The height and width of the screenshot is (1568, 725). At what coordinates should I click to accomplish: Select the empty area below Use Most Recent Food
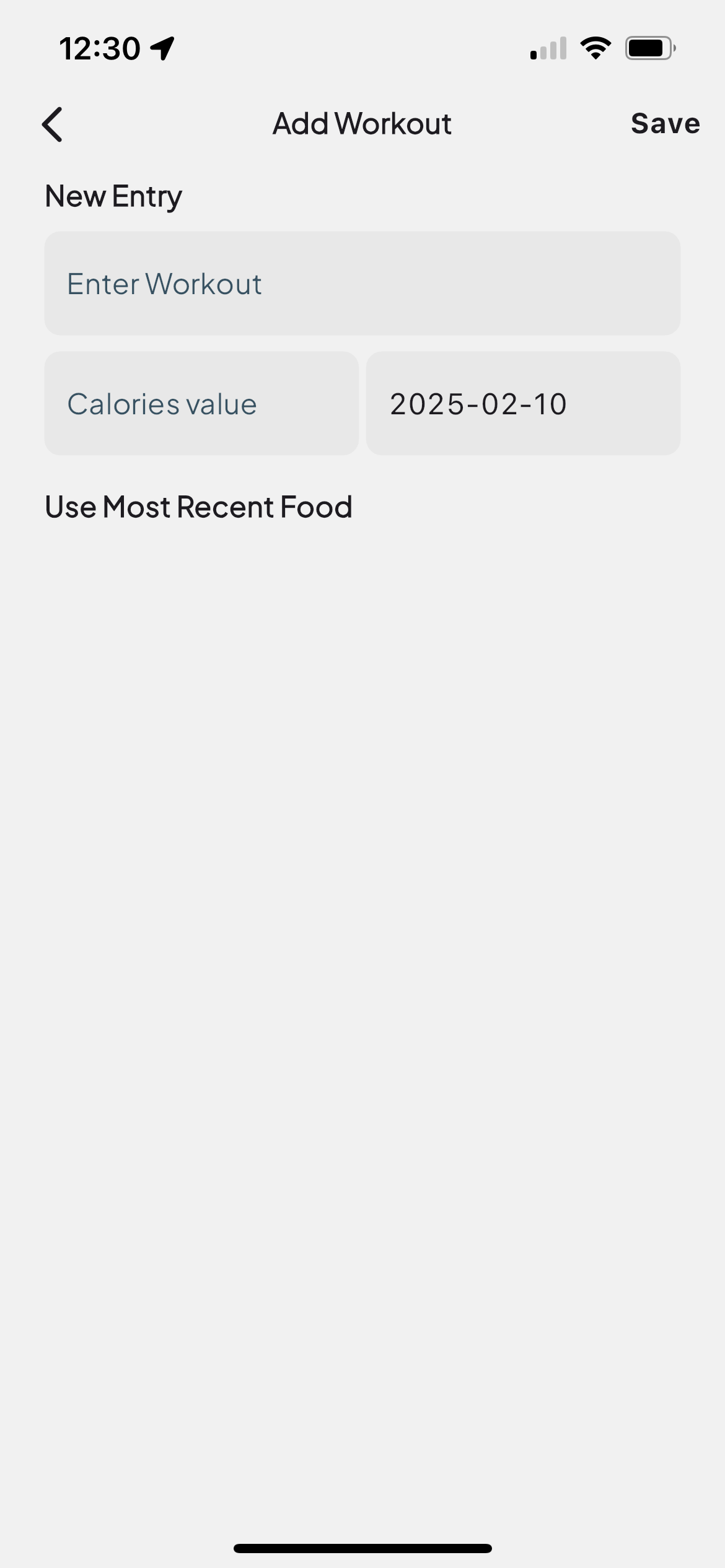click(x=362, y=929)
